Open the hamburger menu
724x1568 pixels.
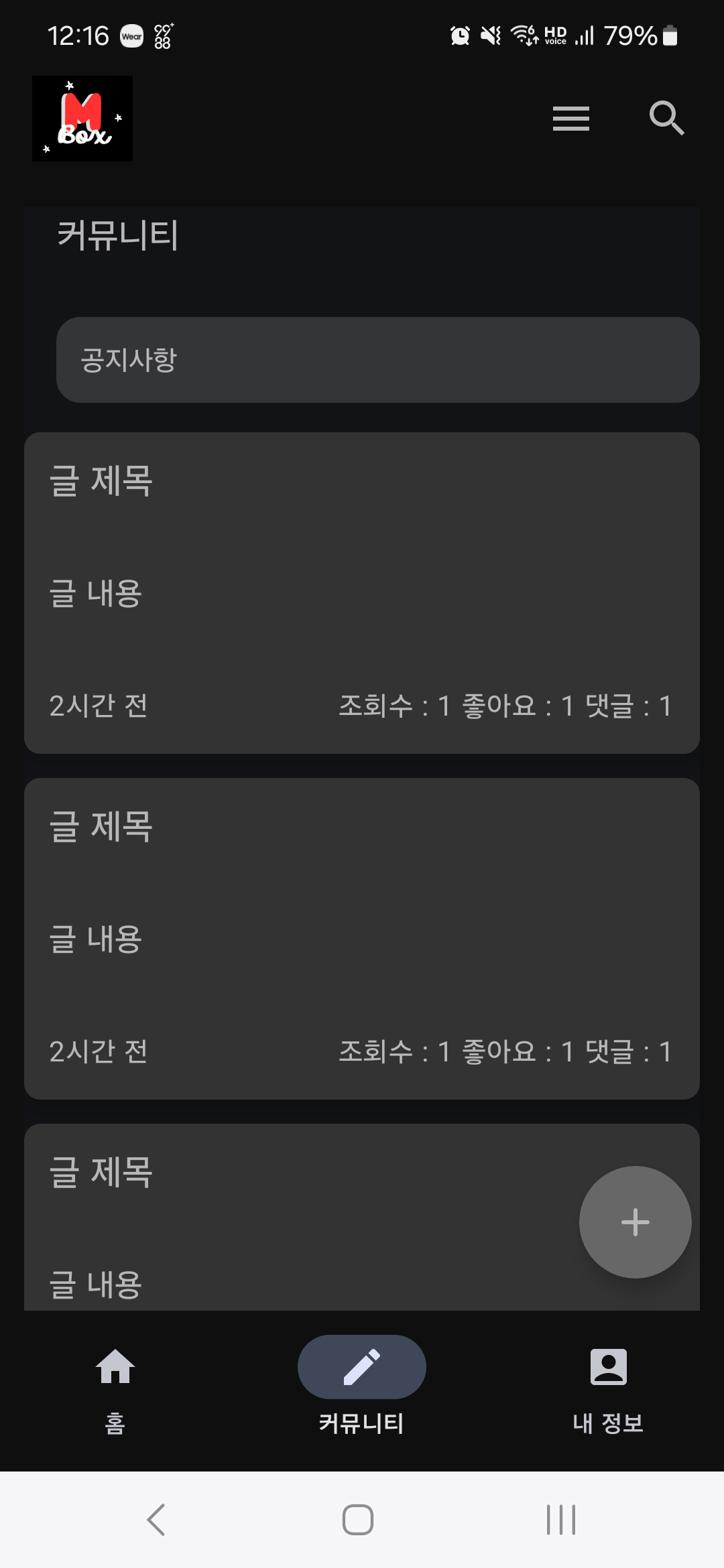pos(570,119)
